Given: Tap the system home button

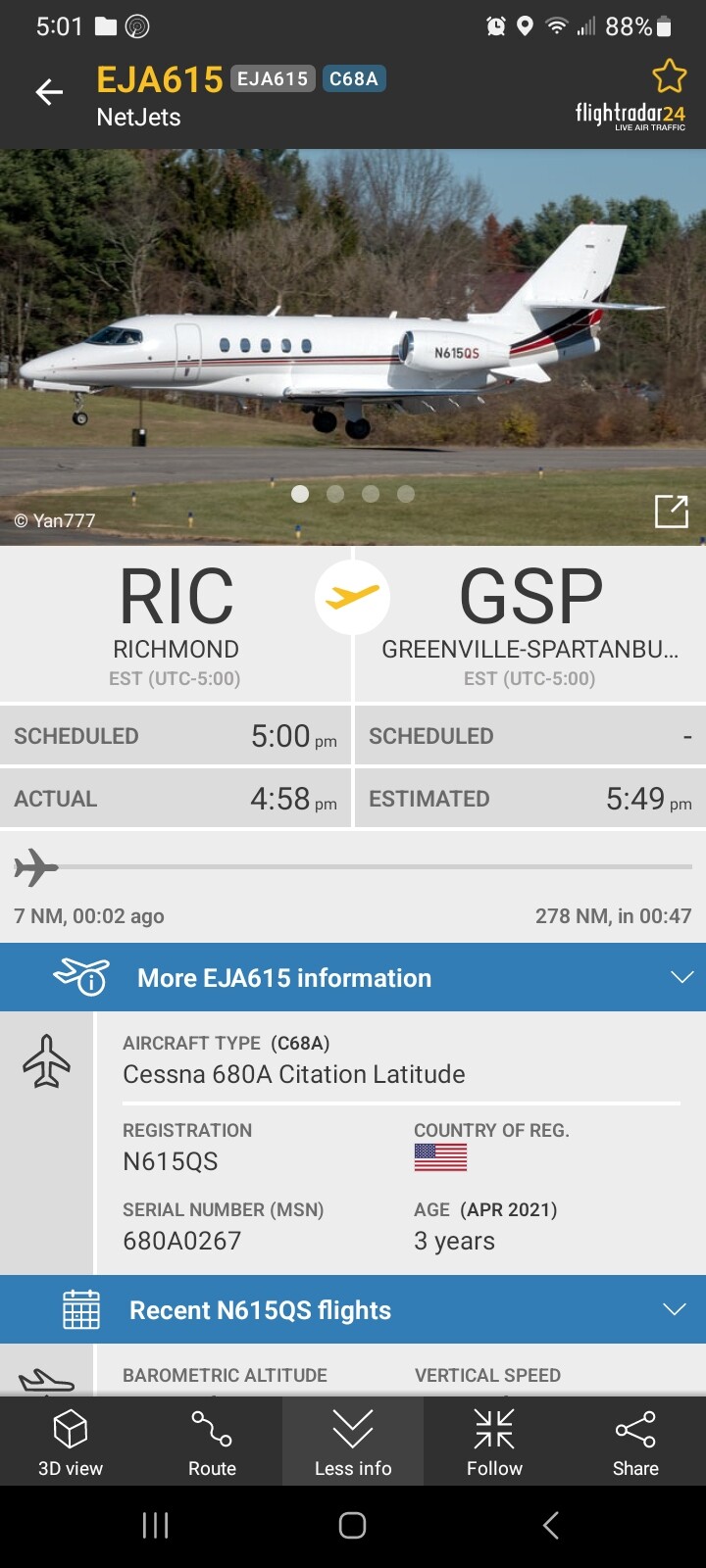Looking at the screenshot, I should point(353,1525).
